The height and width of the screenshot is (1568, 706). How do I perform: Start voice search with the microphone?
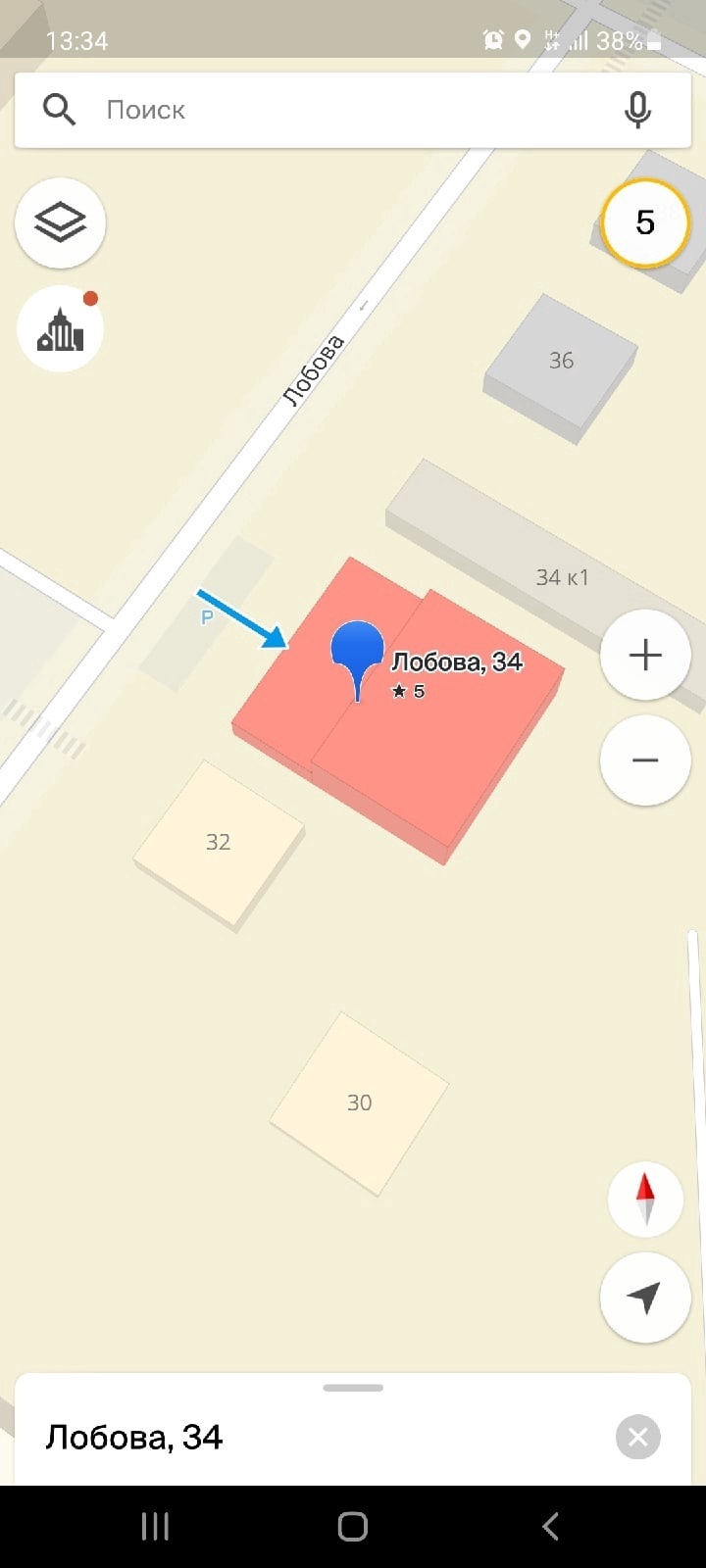pos(637,110)
